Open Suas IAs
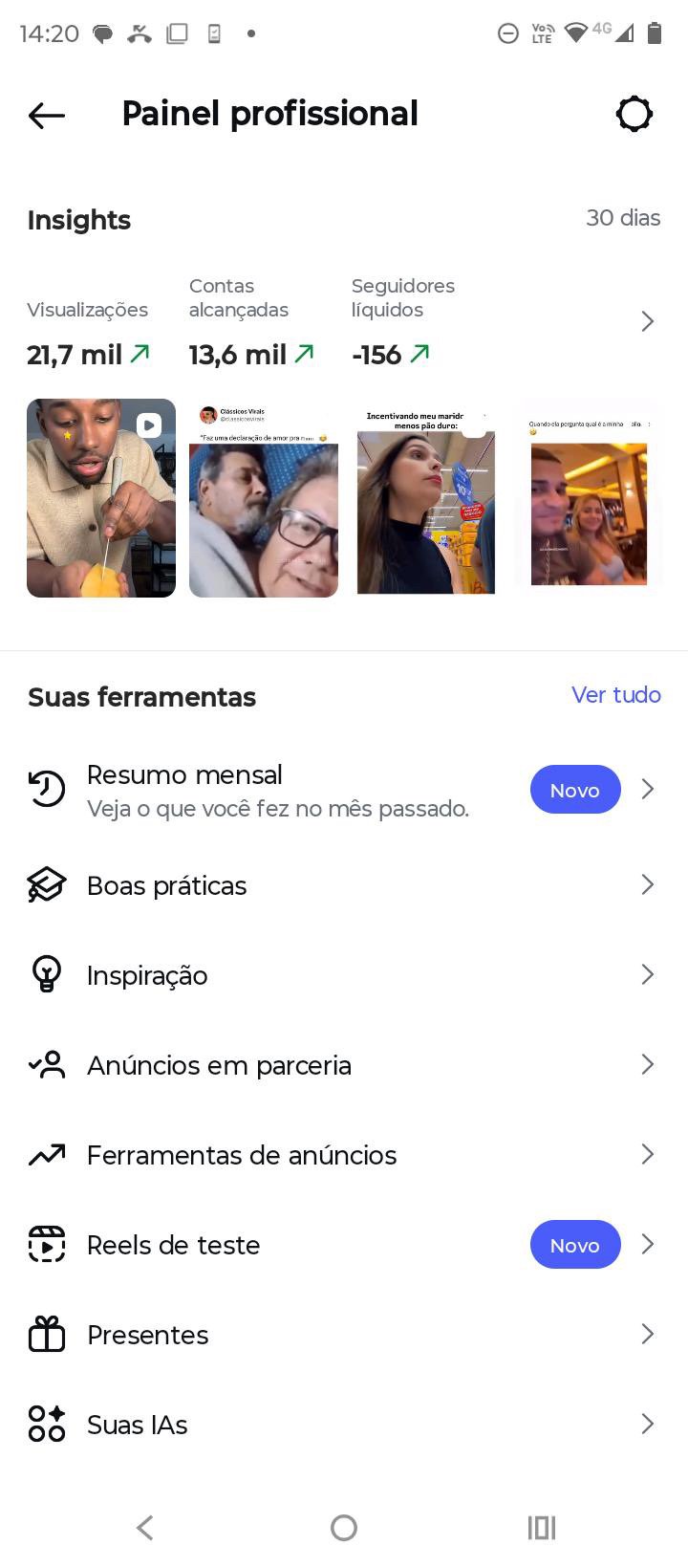The height and width of the screenshot is (1568, 688). pos(137,1425)
